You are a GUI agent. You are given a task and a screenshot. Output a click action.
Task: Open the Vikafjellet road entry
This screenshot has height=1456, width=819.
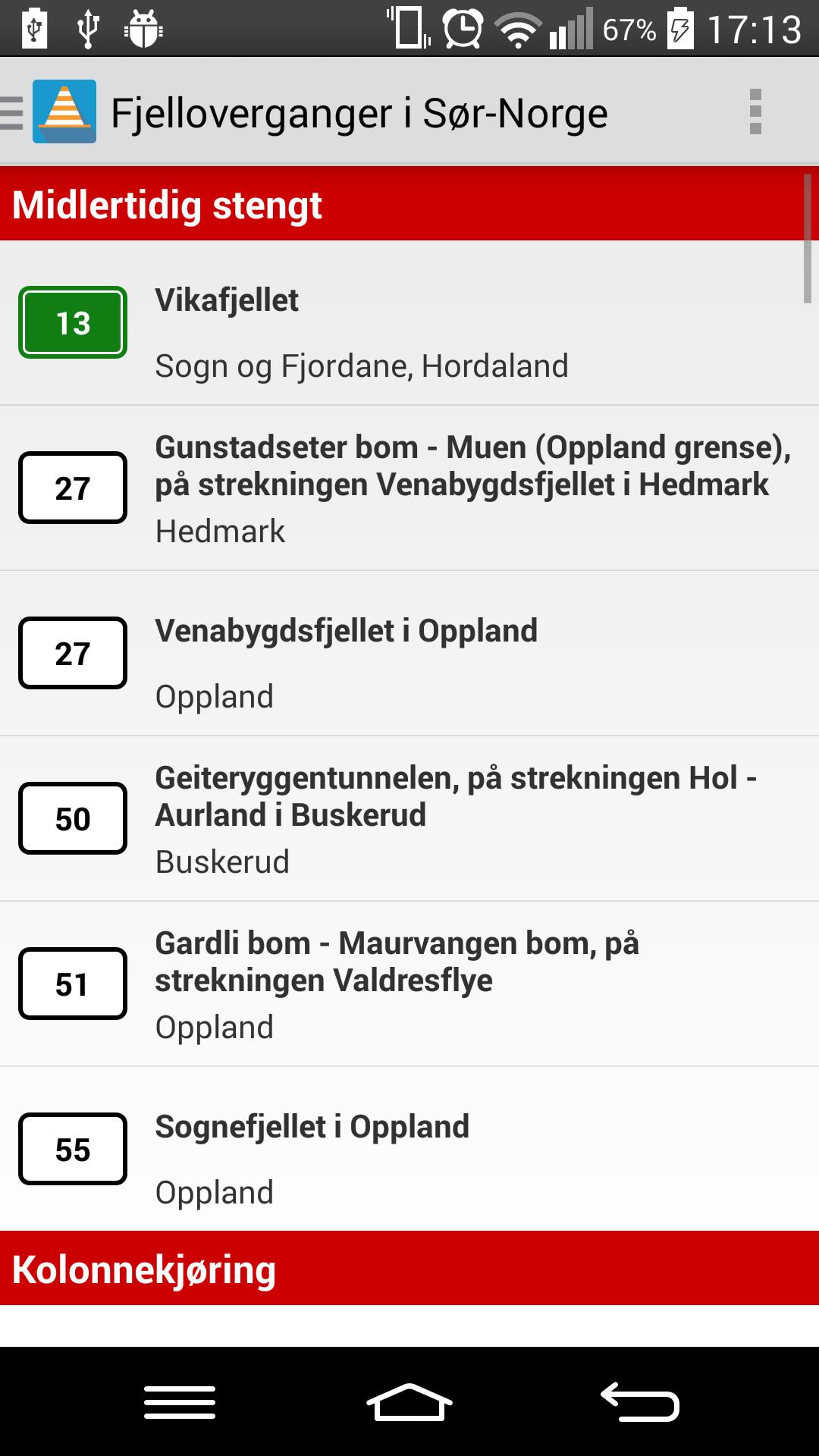tap(409, 323)
